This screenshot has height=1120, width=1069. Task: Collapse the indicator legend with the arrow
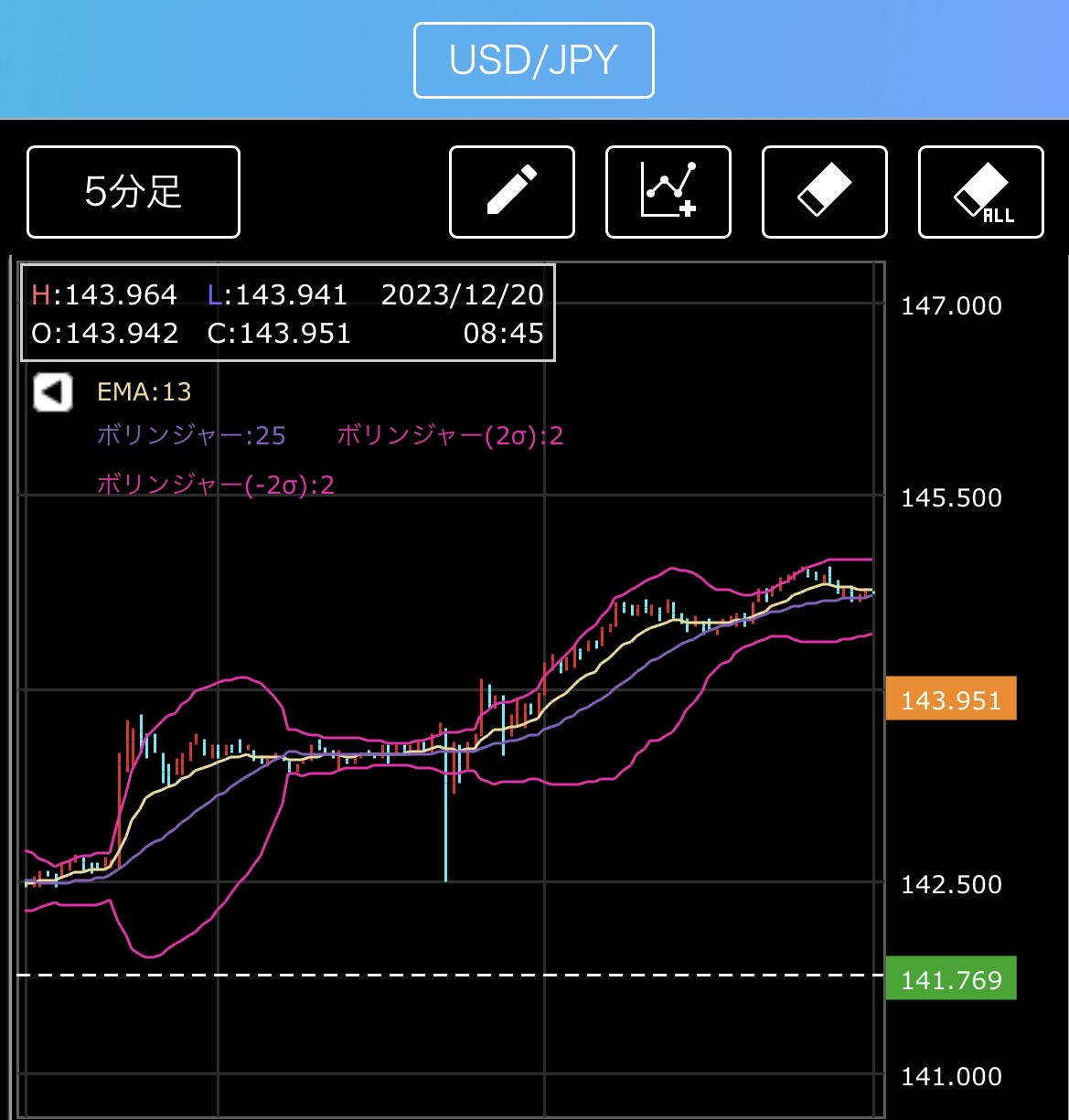[x=53, y=393]
